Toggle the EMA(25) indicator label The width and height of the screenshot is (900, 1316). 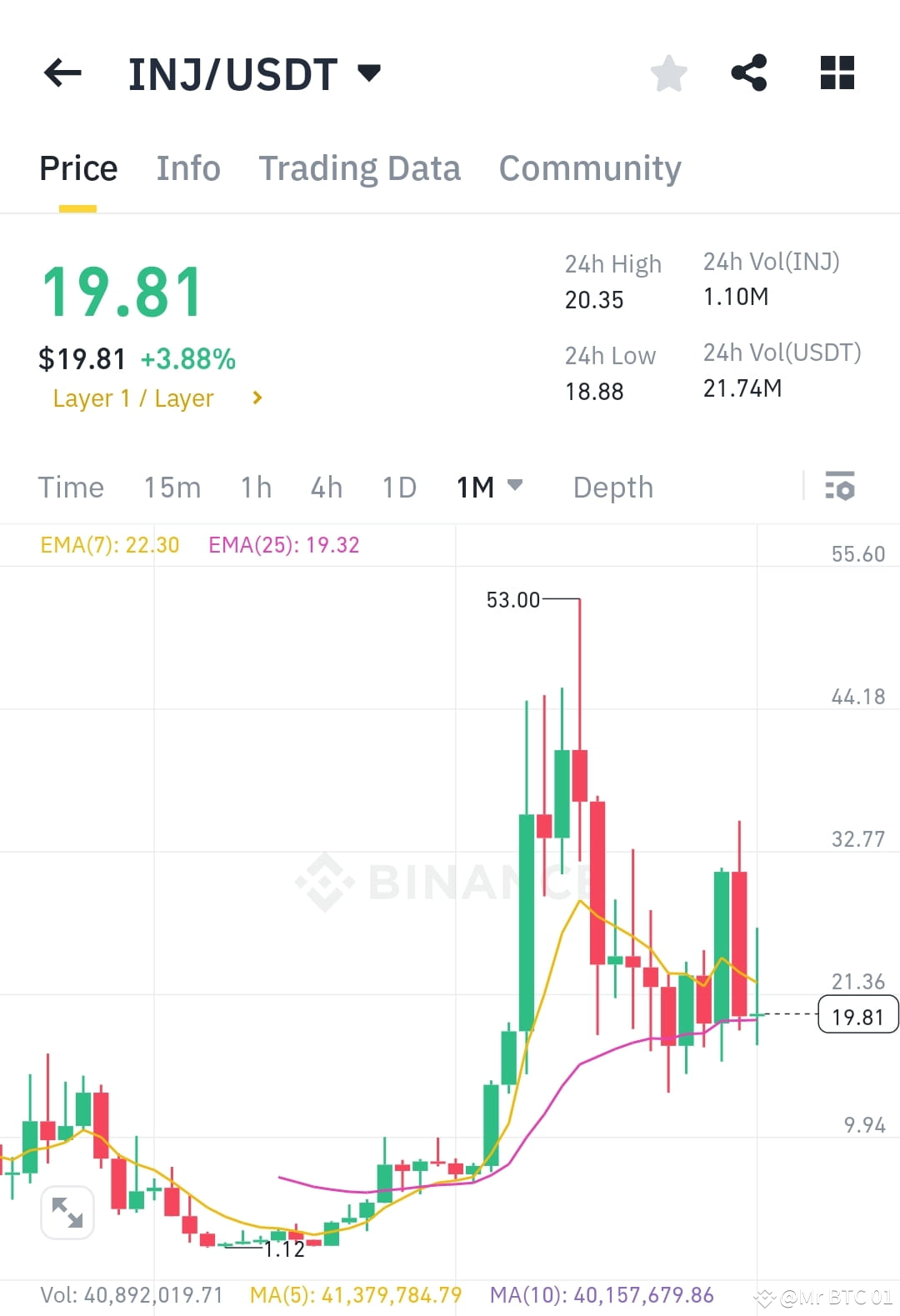coord(283,544)
